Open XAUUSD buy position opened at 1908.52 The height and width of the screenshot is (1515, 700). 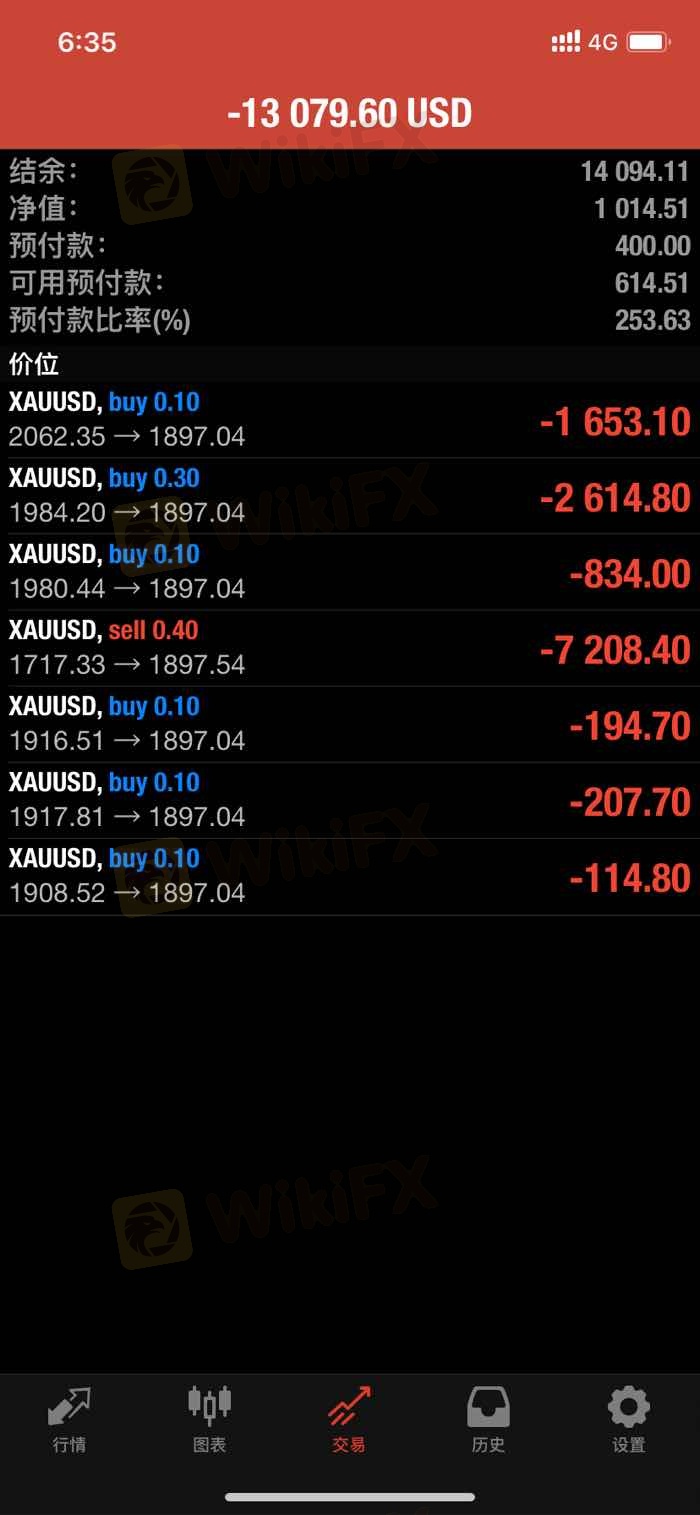click(350, 876)
